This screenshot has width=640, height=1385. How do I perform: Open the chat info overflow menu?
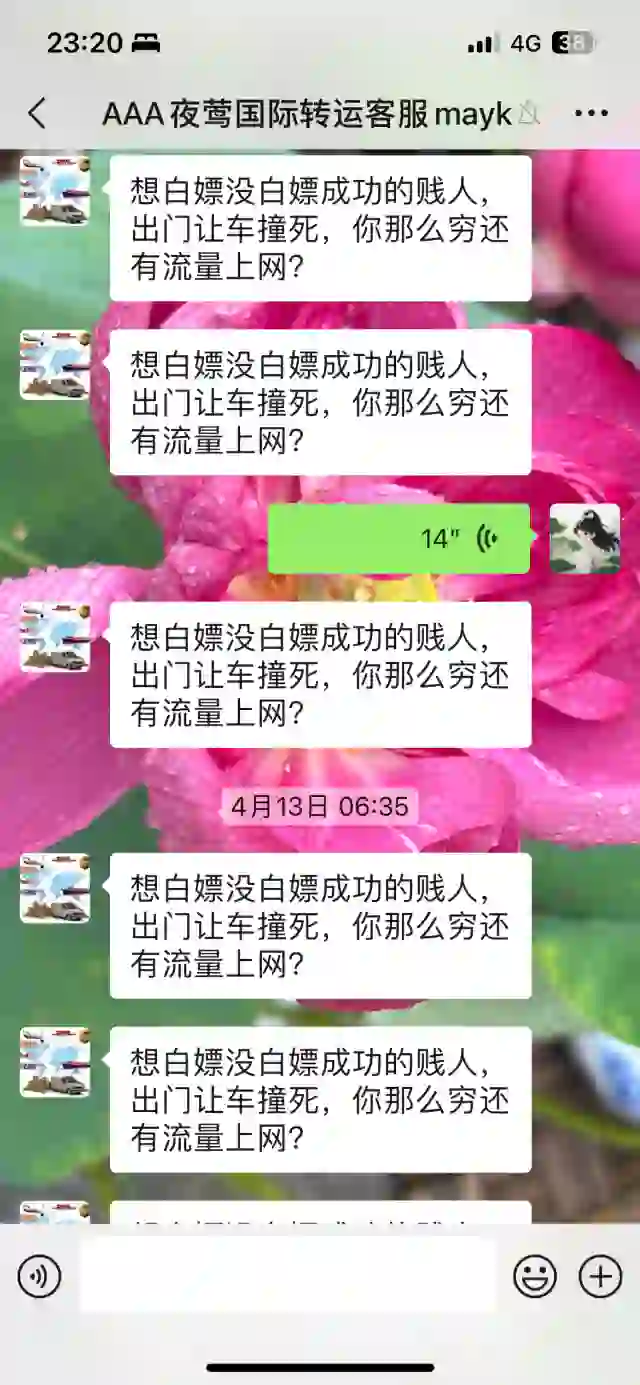pyautogui.click(x=591, y=113)
